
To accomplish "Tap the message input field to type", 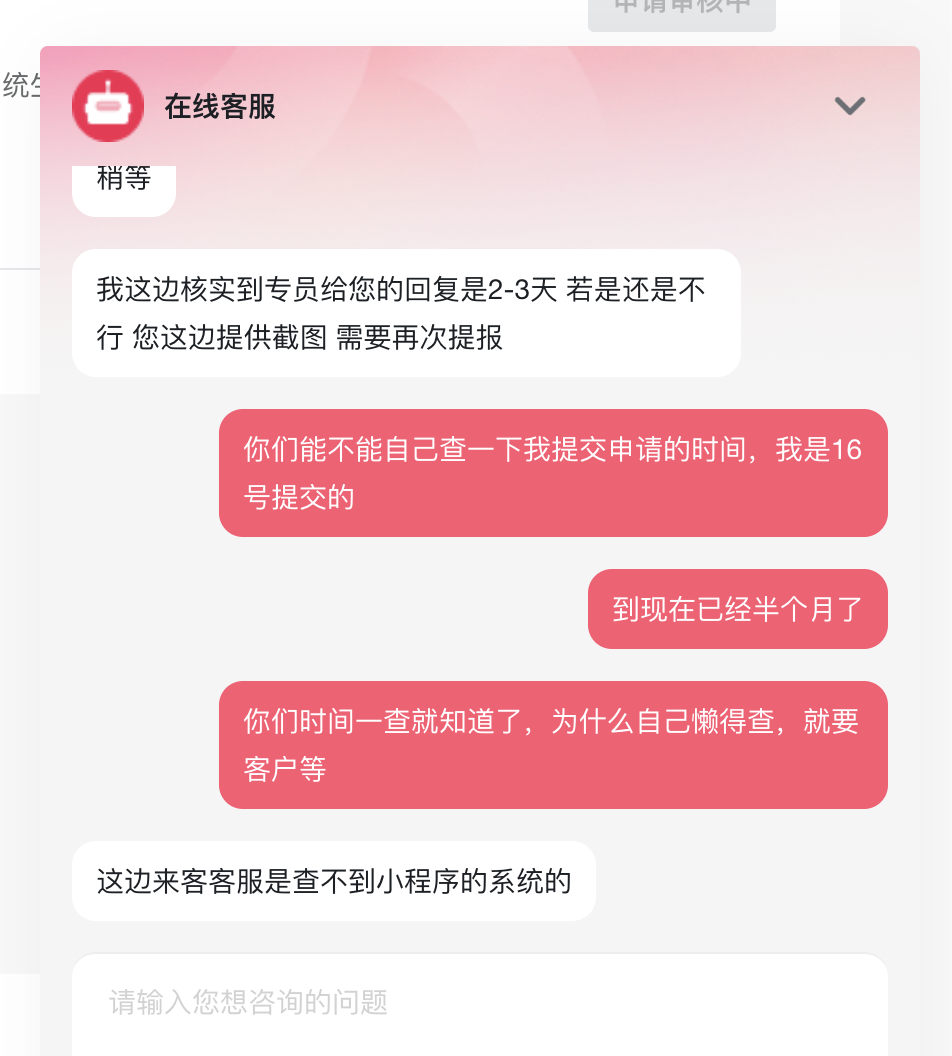I will (480, 1003).
